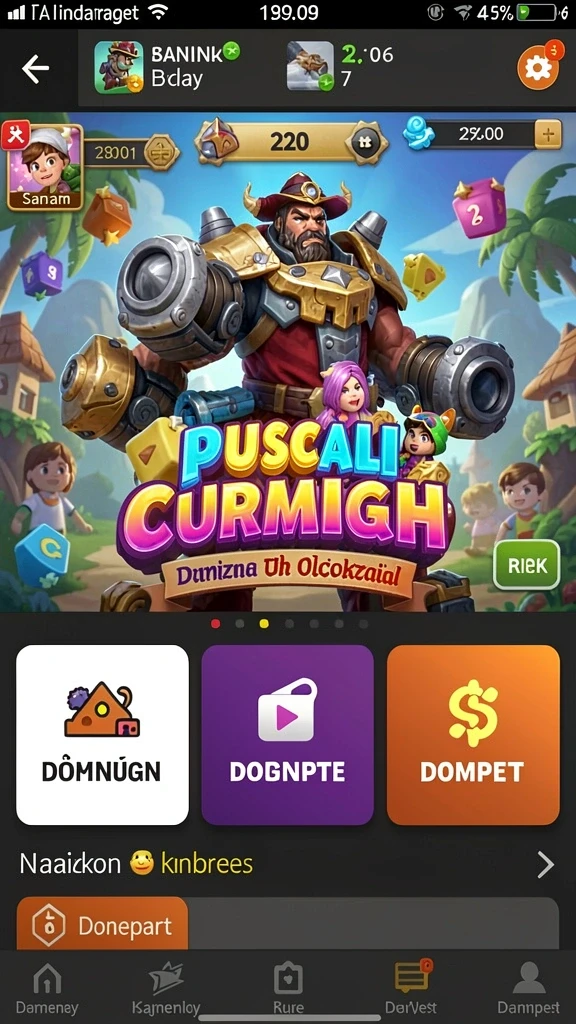Expand the Naaickon kinbrees section arrow
Image resolution: width=576 pixels, height=1024 pixels.
545,865
